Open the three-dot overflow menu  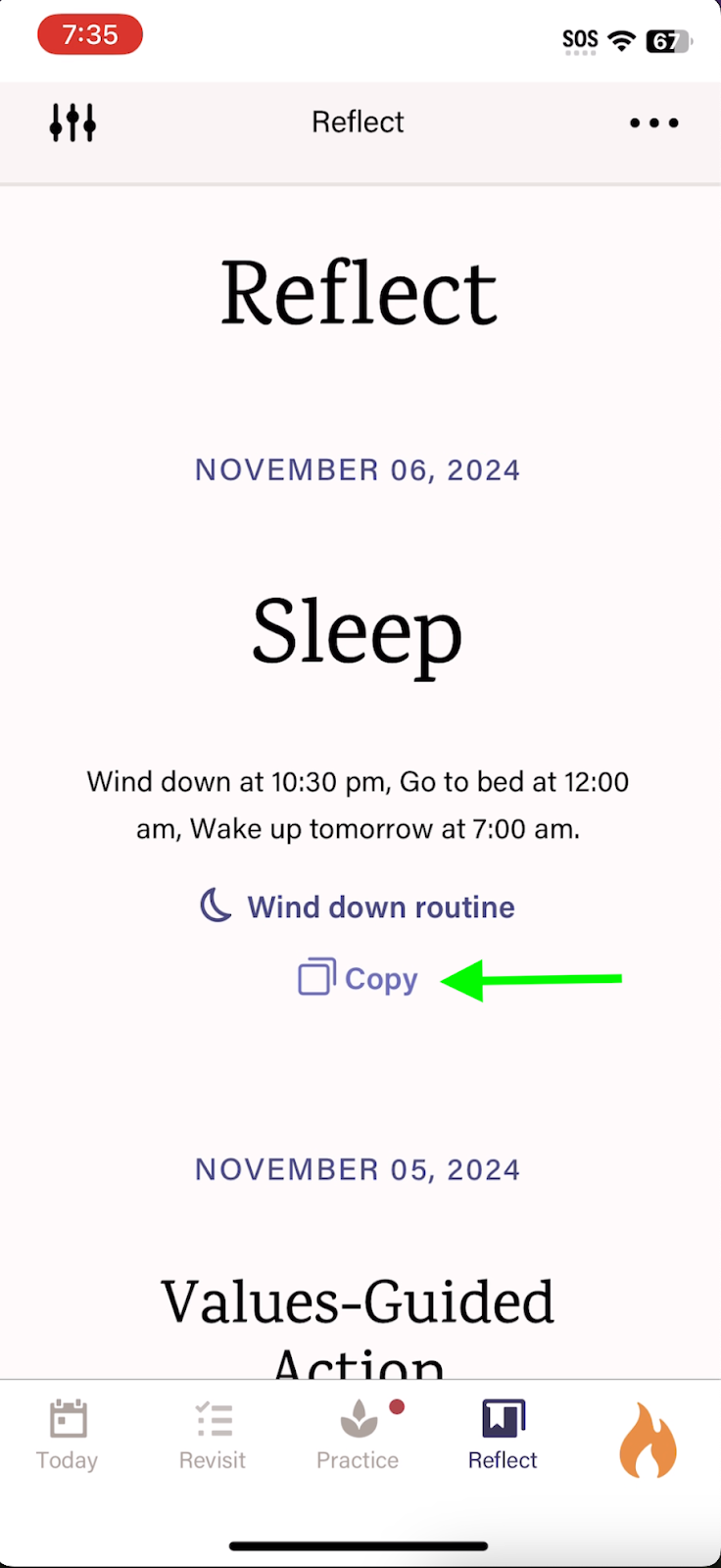653,122
